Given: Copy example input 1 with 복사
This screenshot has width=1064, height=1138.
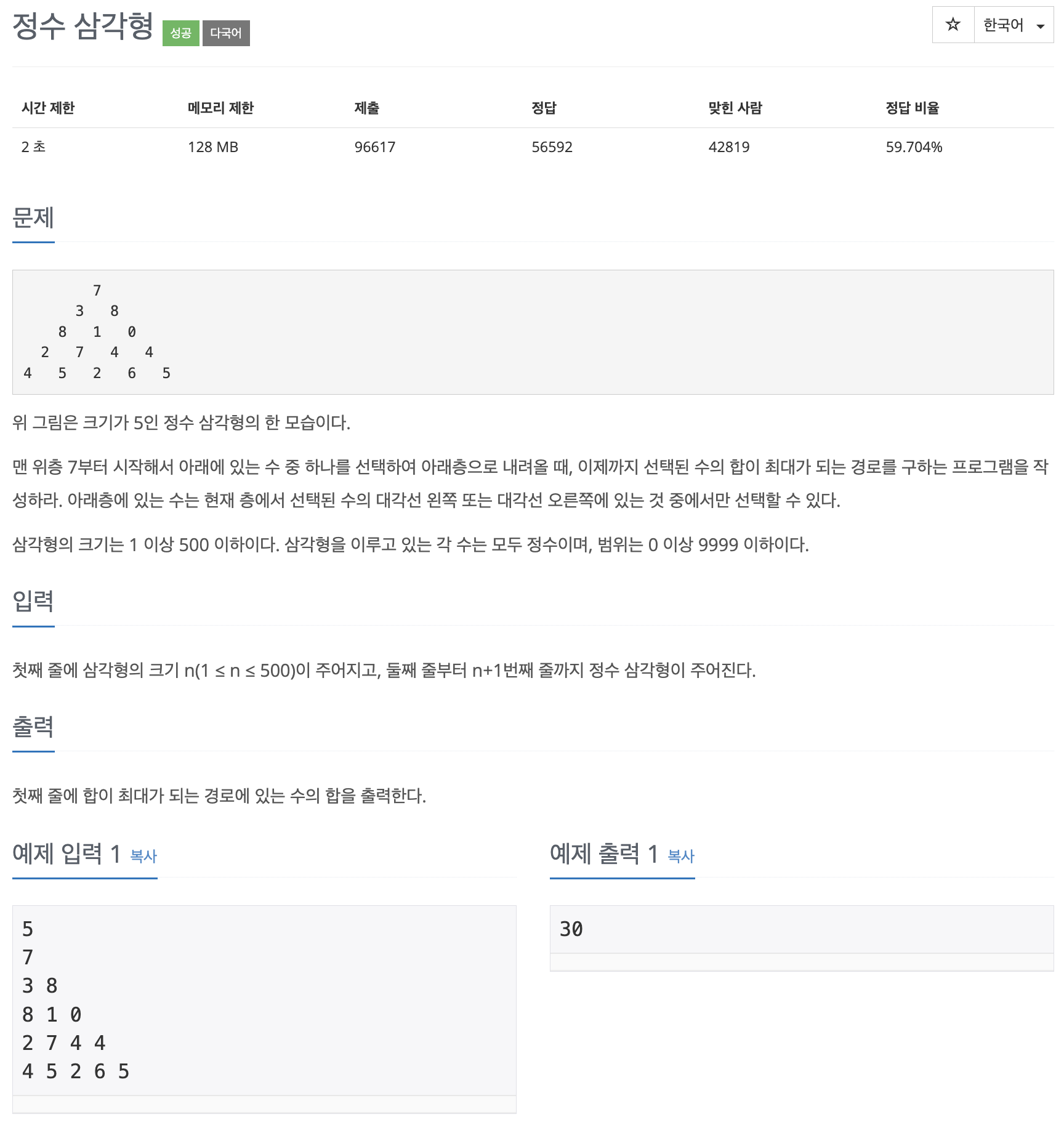Looking at the screenshot, I should 143,856.
